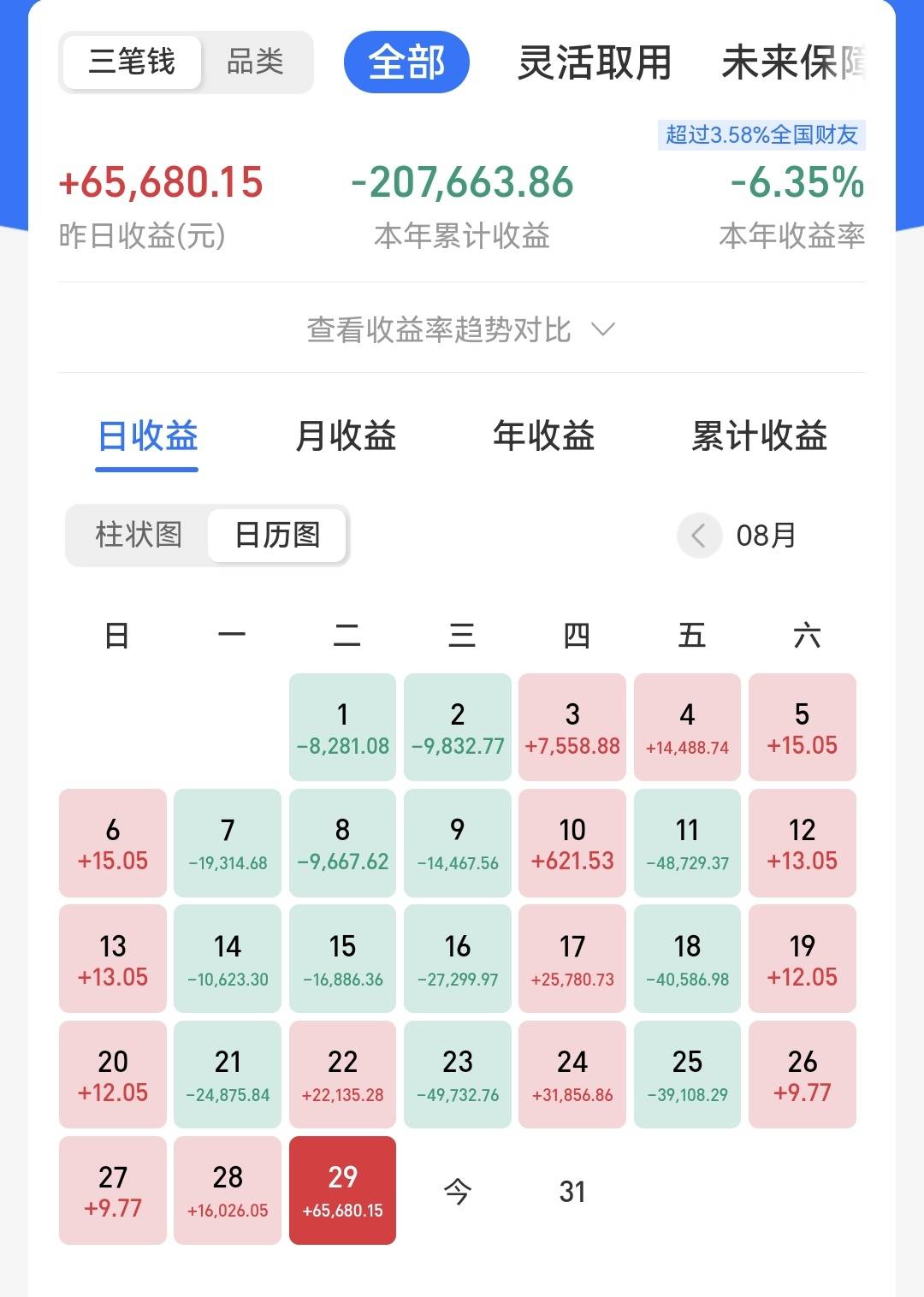The width and height of the screenshot is (924, 1297).
Task: Open the 月收益 earnings tab
Action: click(x=343, y=437)
